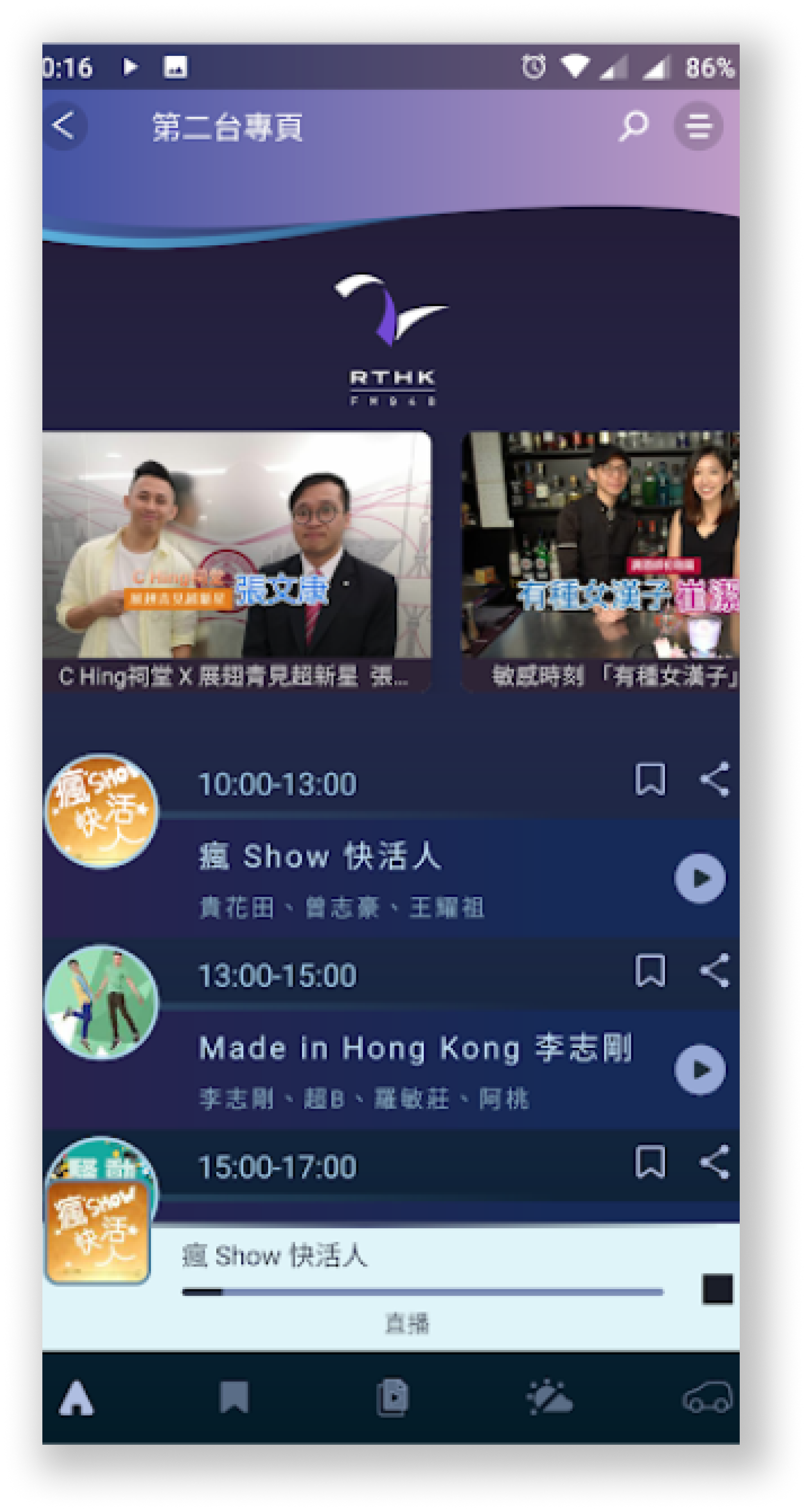The height and width of the screenshot is (1512, 807).
Task: Play 瘋 Show 快活人 from the list
Action: [x=700, y=878]
